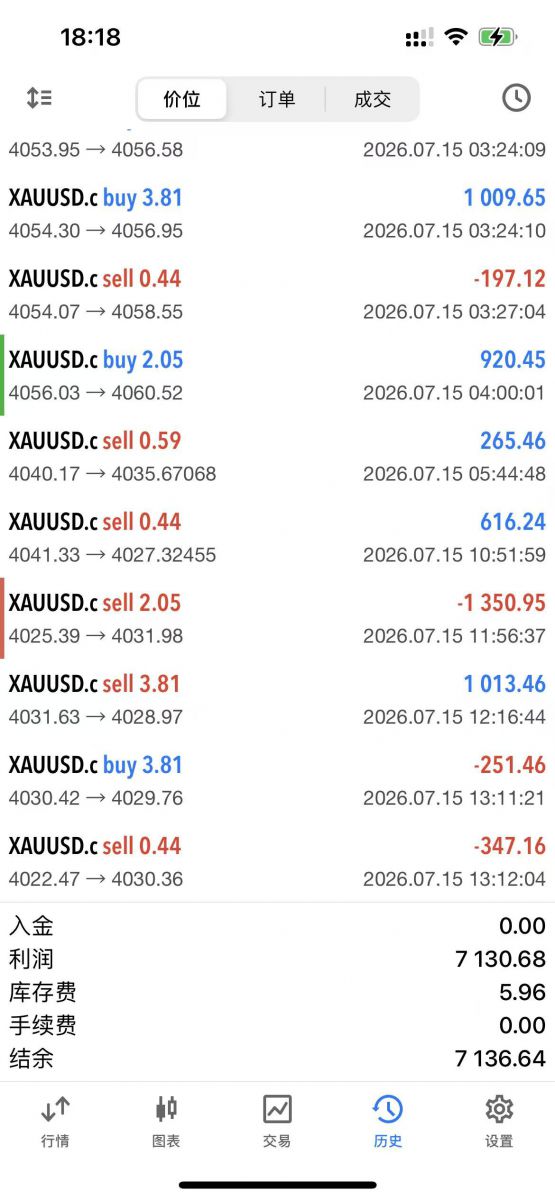The image size is (555, 1200).
Task: Open the buy 3.81 trade showing -251.46
Action: tap(277, 781)
